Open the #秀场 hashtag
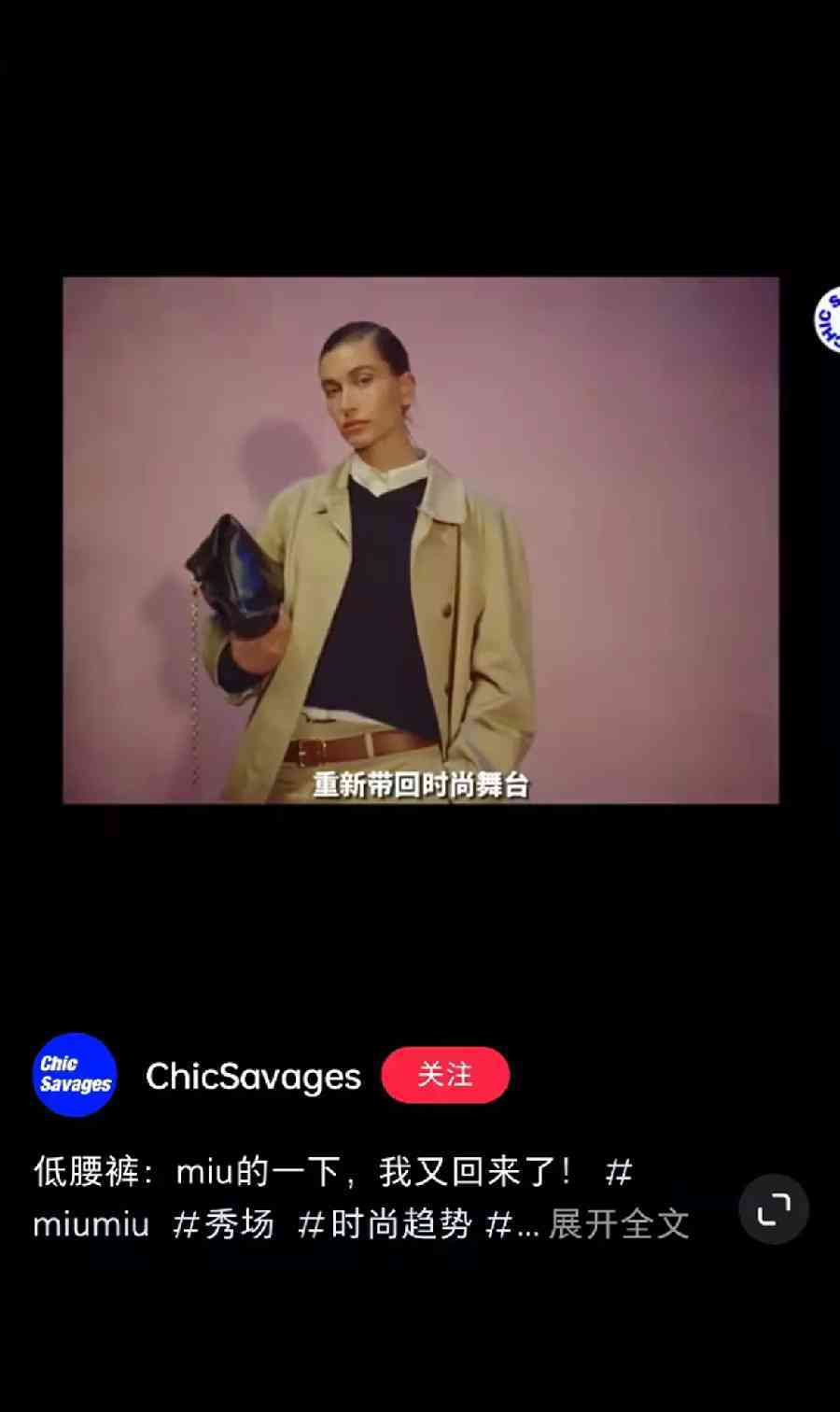 click(x=224, y=1223)
